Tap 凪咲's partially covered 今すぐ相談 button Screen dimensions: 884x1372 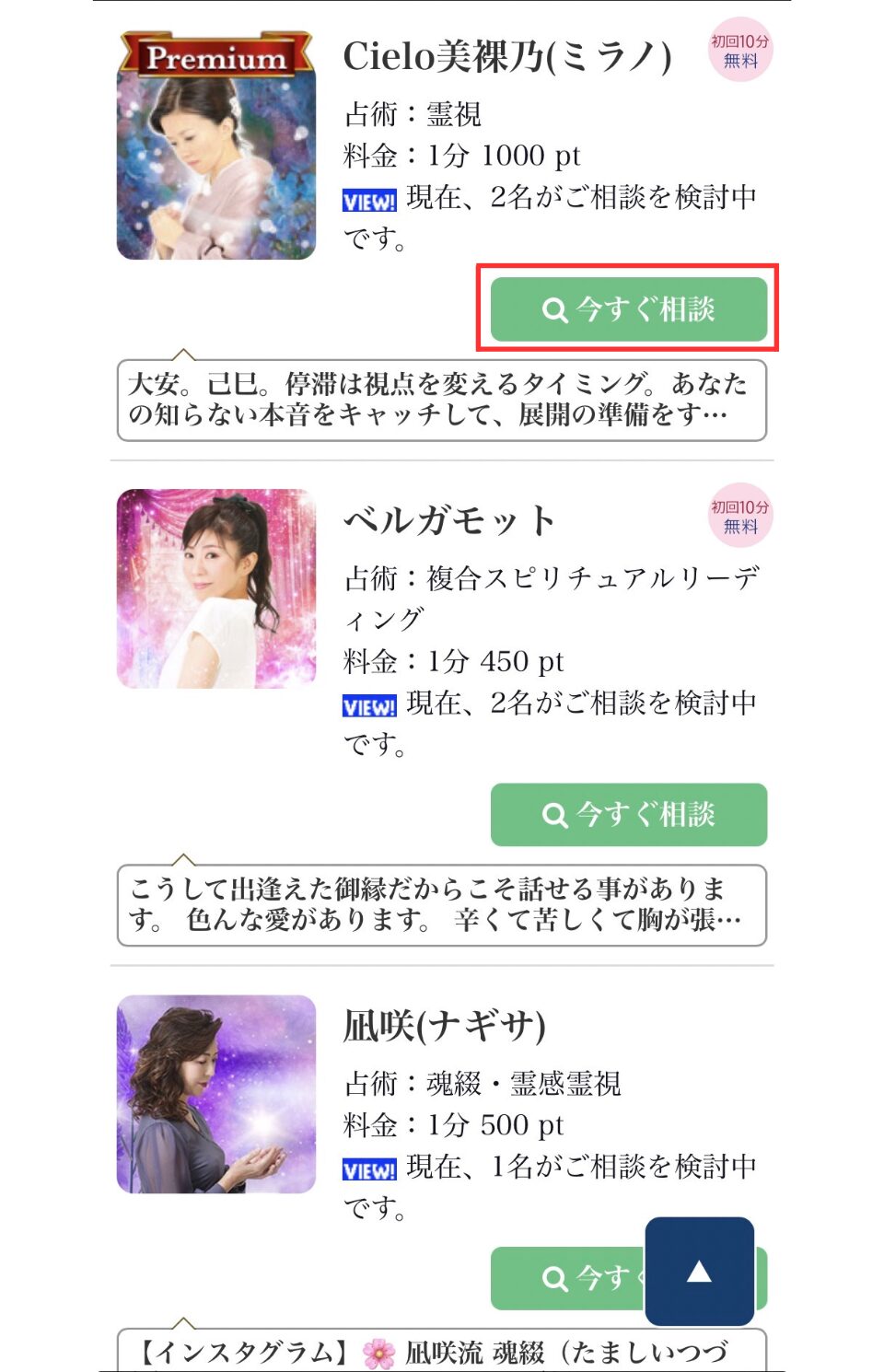click(x=571, y=1277)
